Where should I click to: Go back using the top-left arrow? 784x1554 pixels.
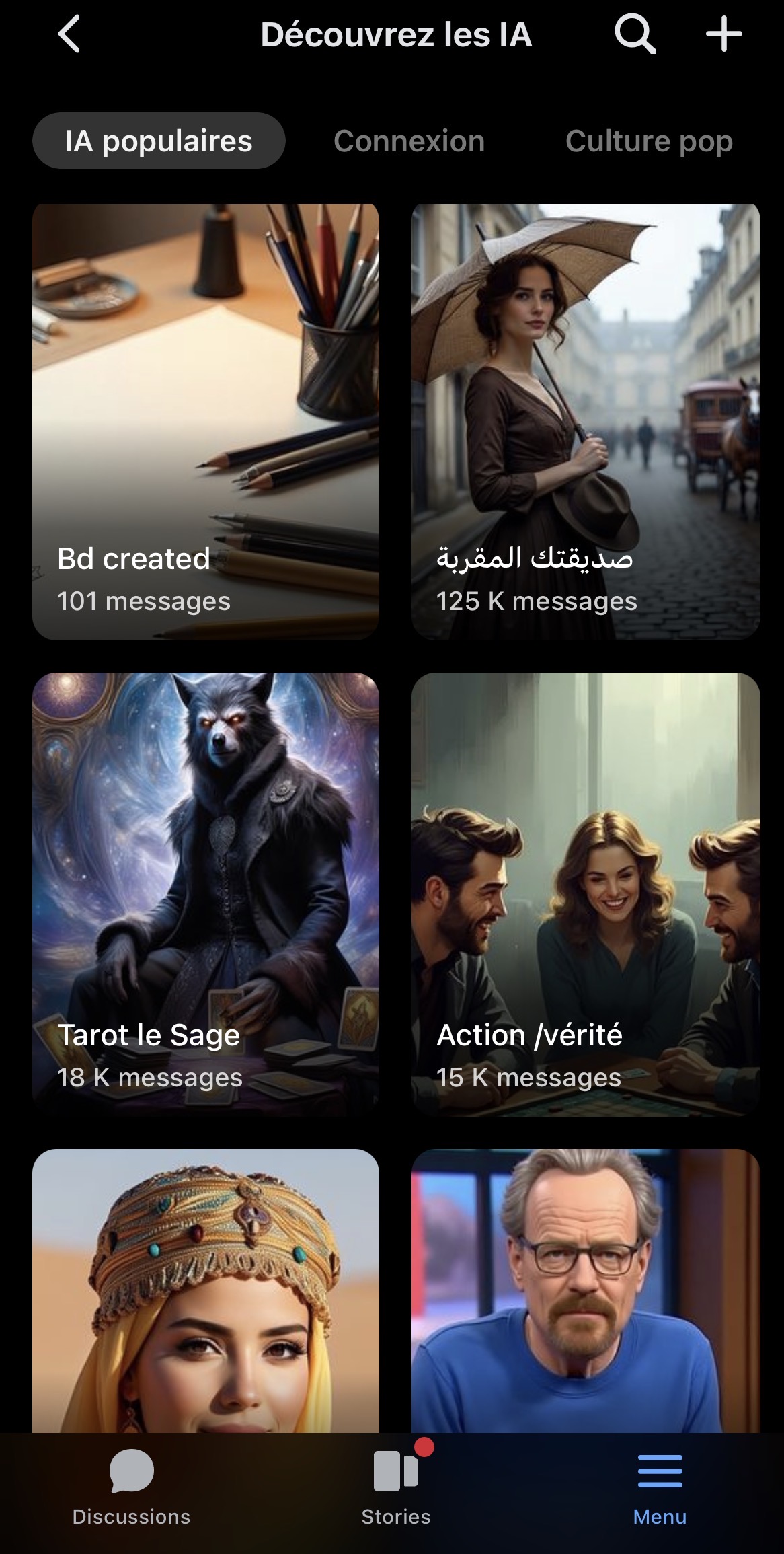[x=69, y=34]
